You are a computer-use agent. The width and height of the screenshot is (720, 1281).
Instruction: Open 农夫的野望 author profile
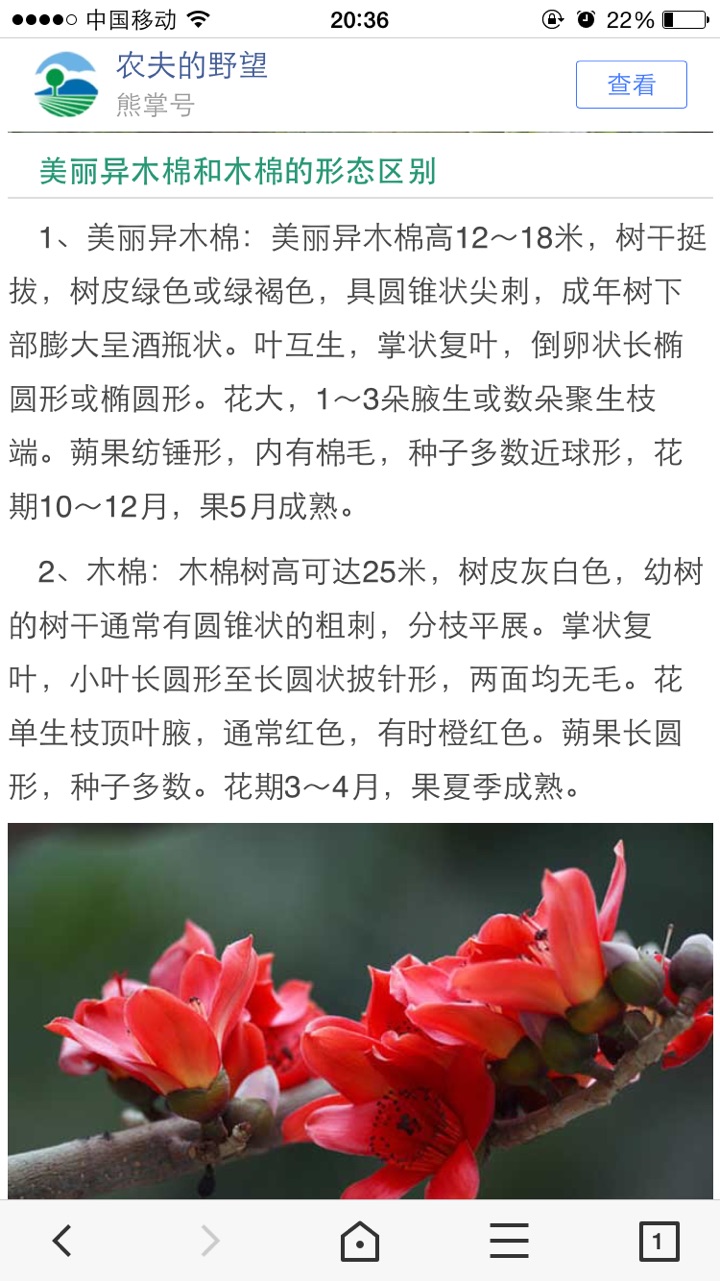click(x=191, y=67)
